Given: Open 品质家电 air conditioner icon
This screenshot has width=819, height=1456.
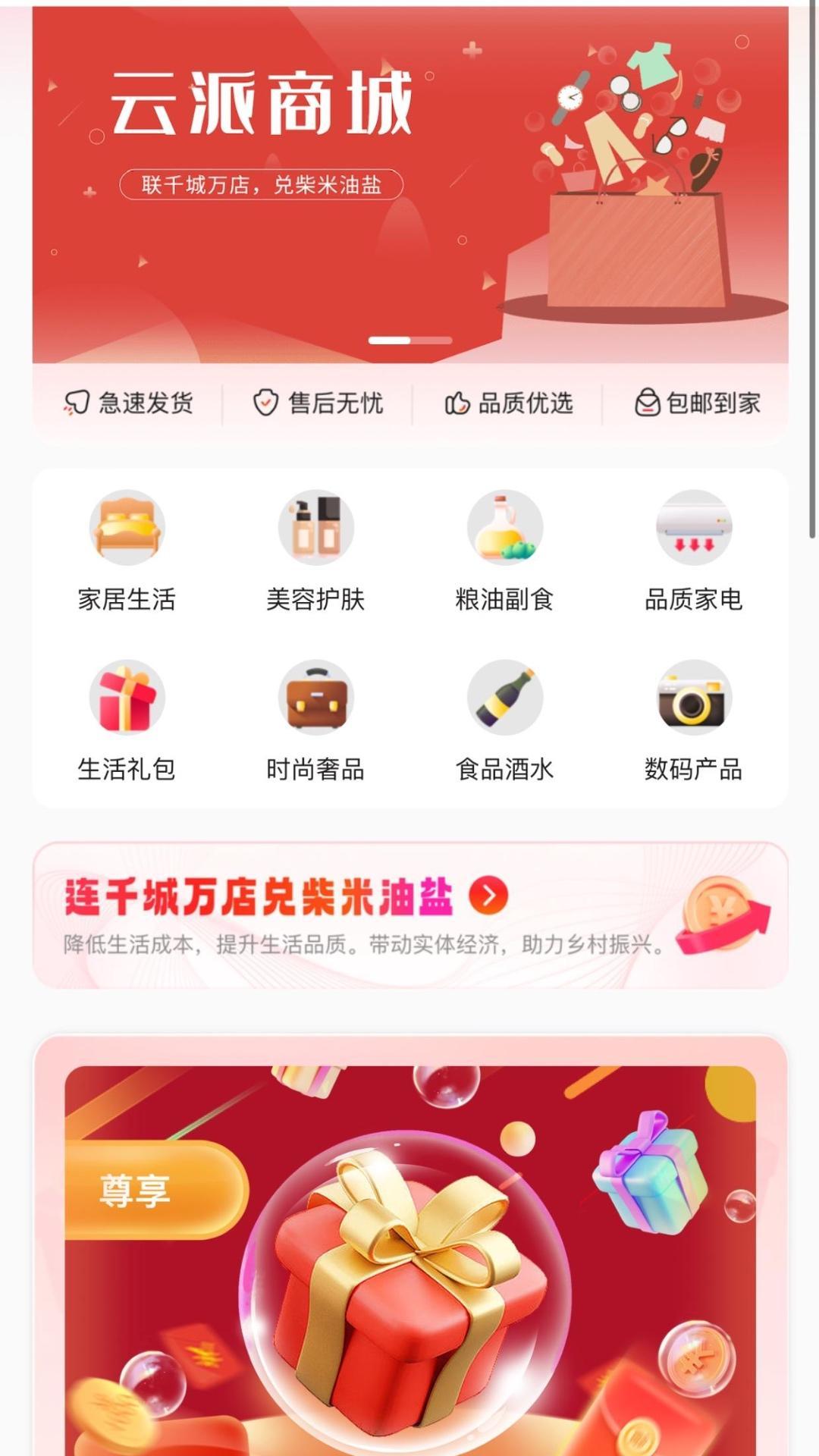Looking at the screenshot, I should pos(694,529).
